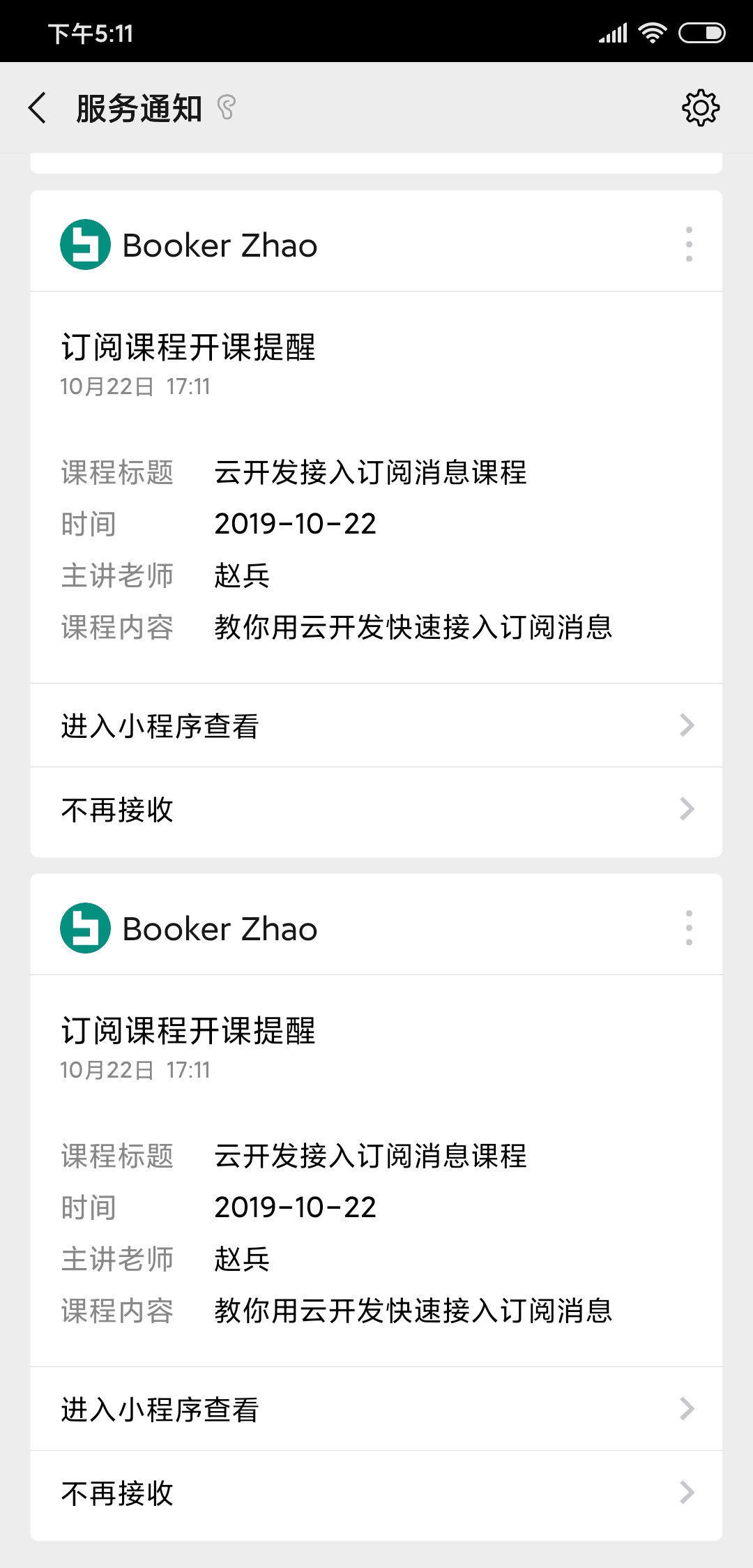Go back from 服务通知
This screenshot has height=1568, width=753.
[x=38, y=108]
